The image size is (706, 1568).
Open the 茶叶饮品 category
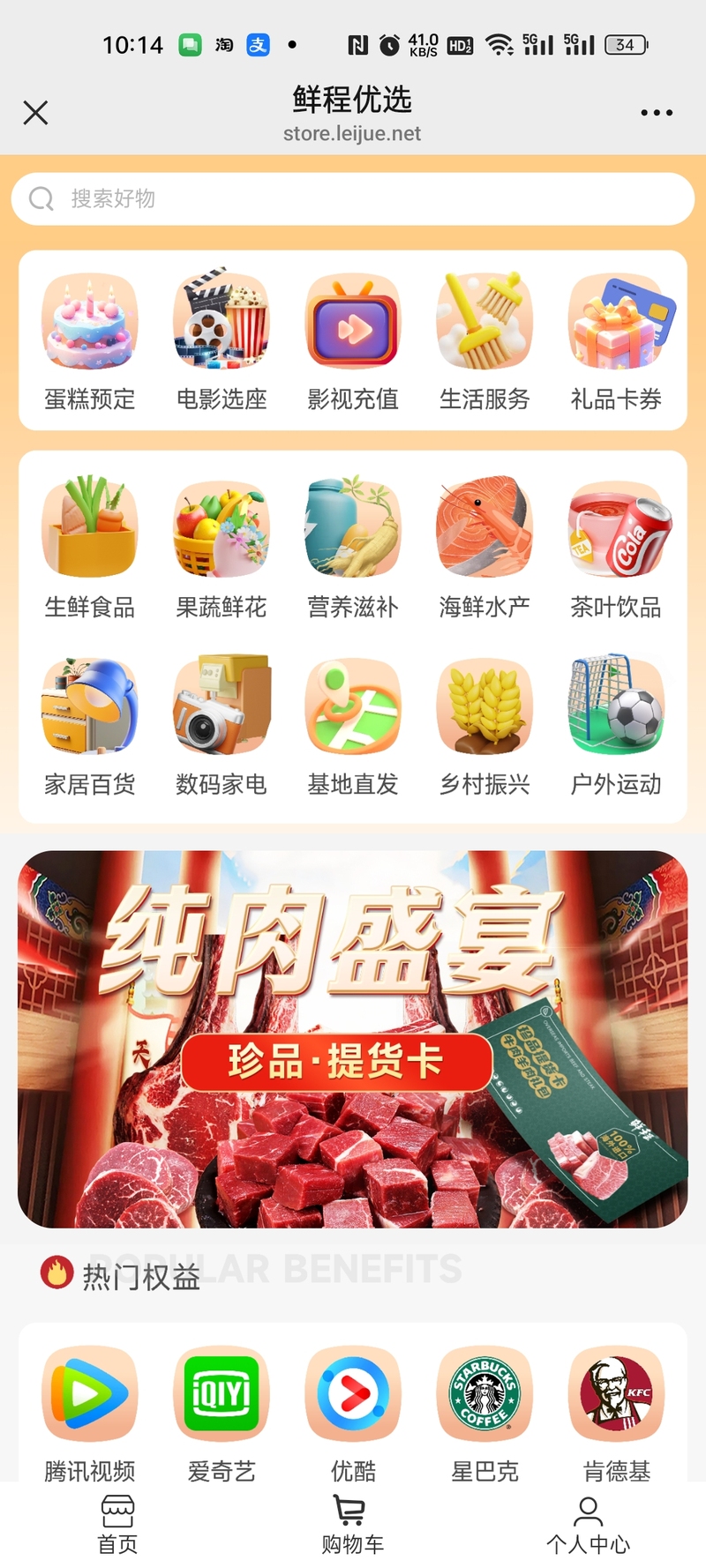(x=616, y=547)
